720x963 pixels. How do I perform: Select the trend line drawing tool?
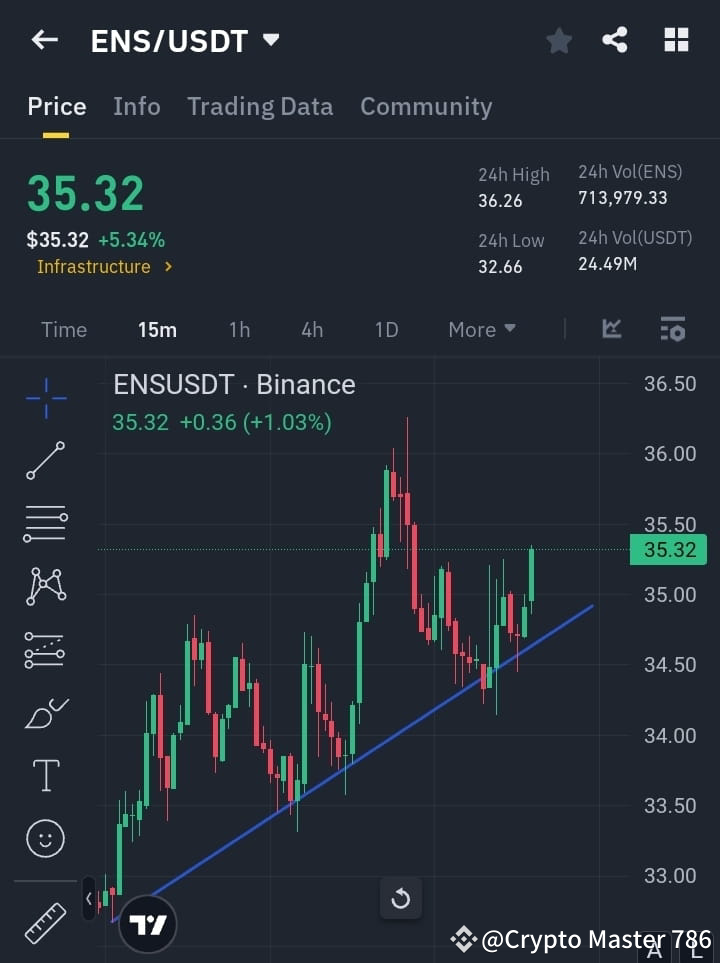point(44,461)
